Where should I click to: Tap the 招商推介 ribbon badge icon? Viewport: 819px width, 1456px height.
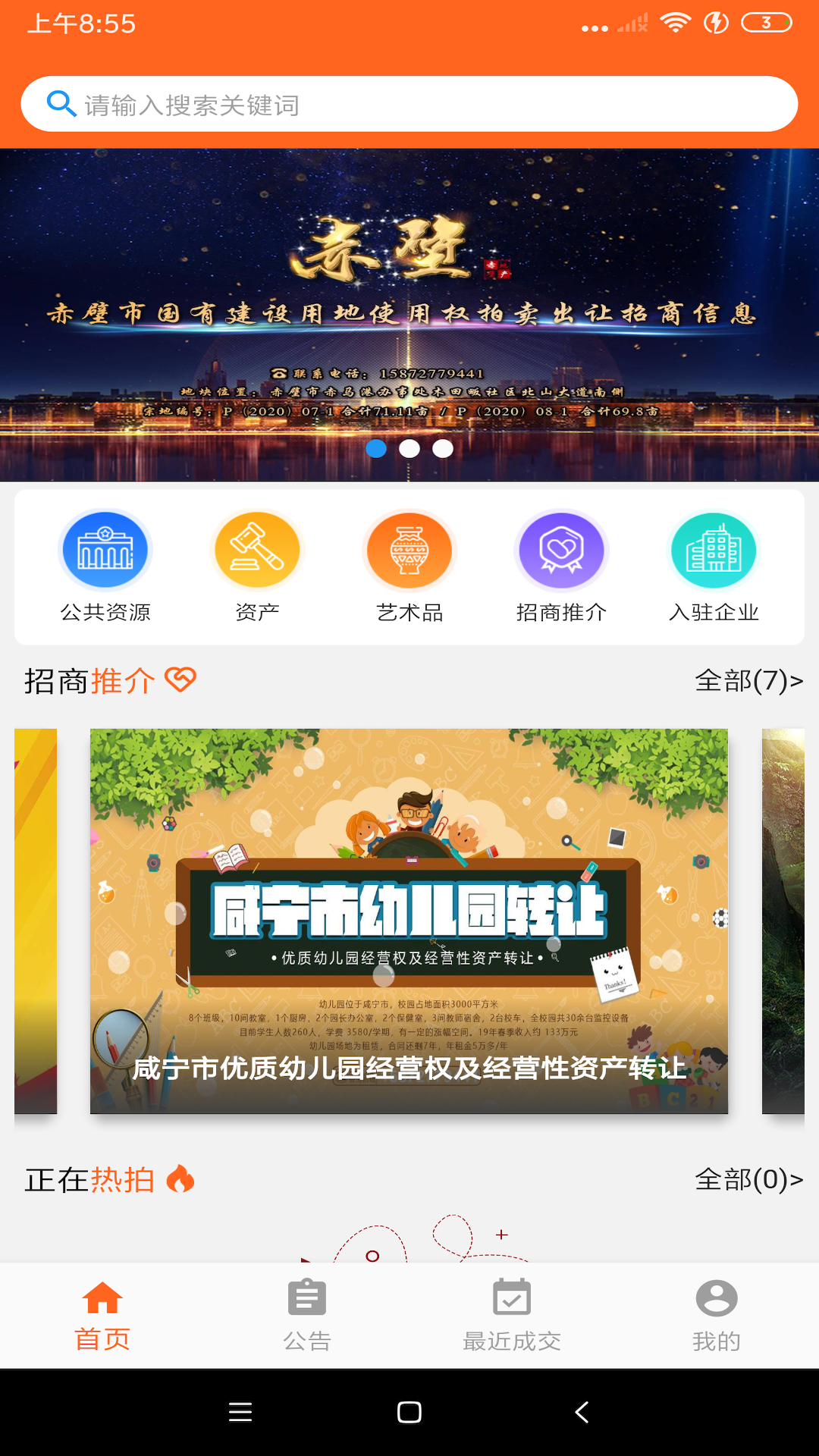561,549
